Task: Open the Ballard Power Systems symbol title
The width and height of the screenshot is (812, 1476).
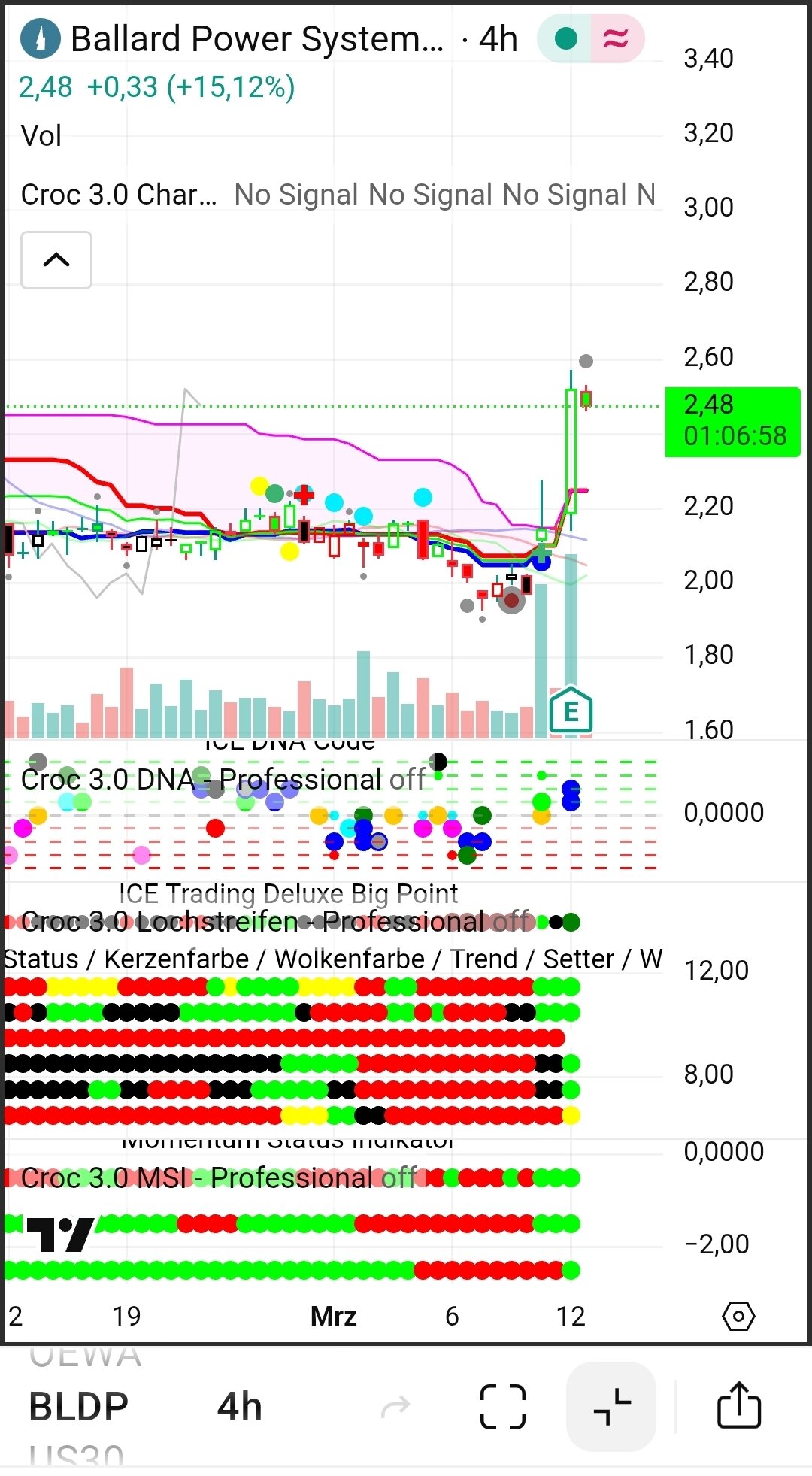Action: click(x=256, y=39)
